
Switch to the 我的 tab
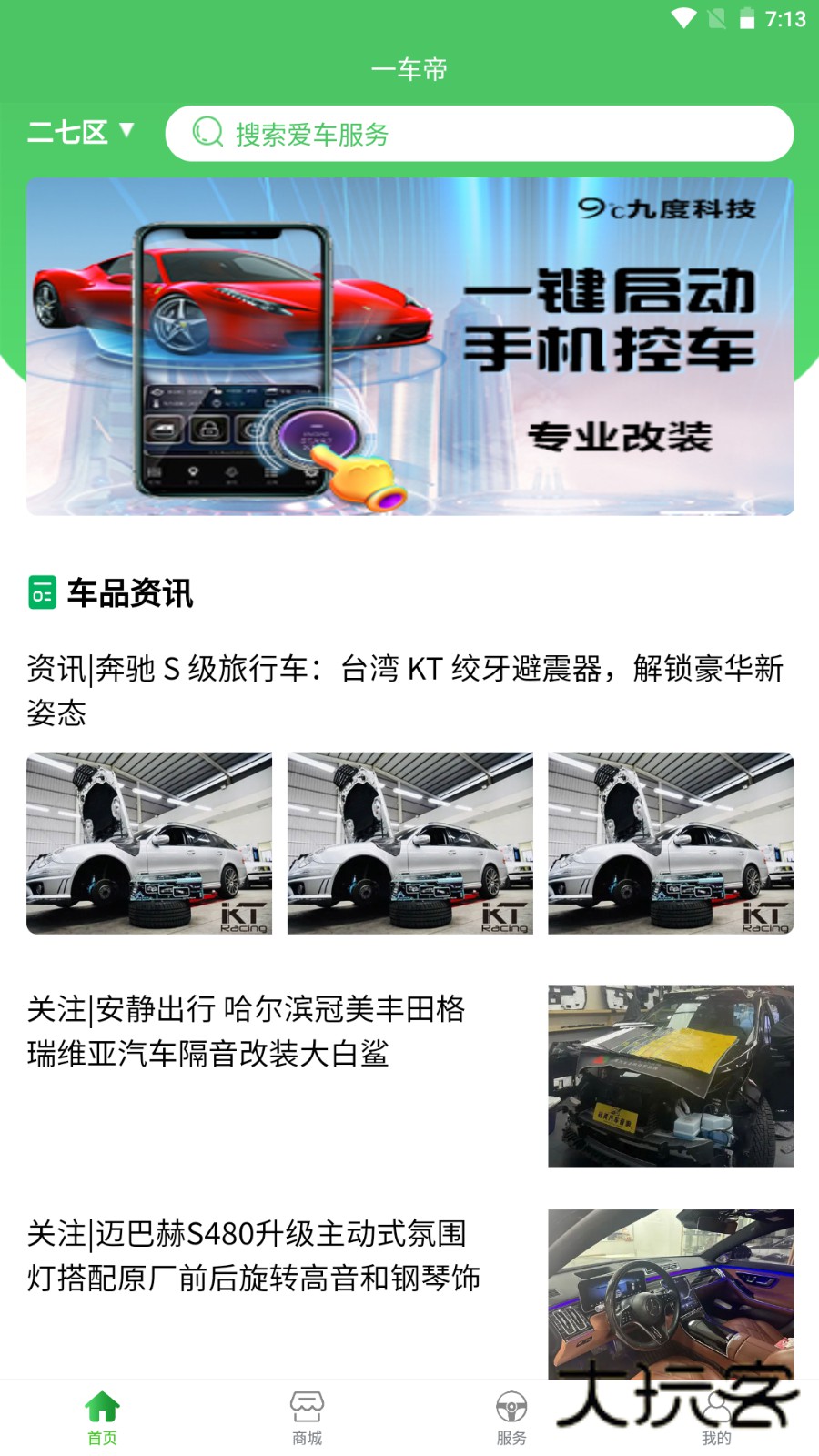point(716,1416)
